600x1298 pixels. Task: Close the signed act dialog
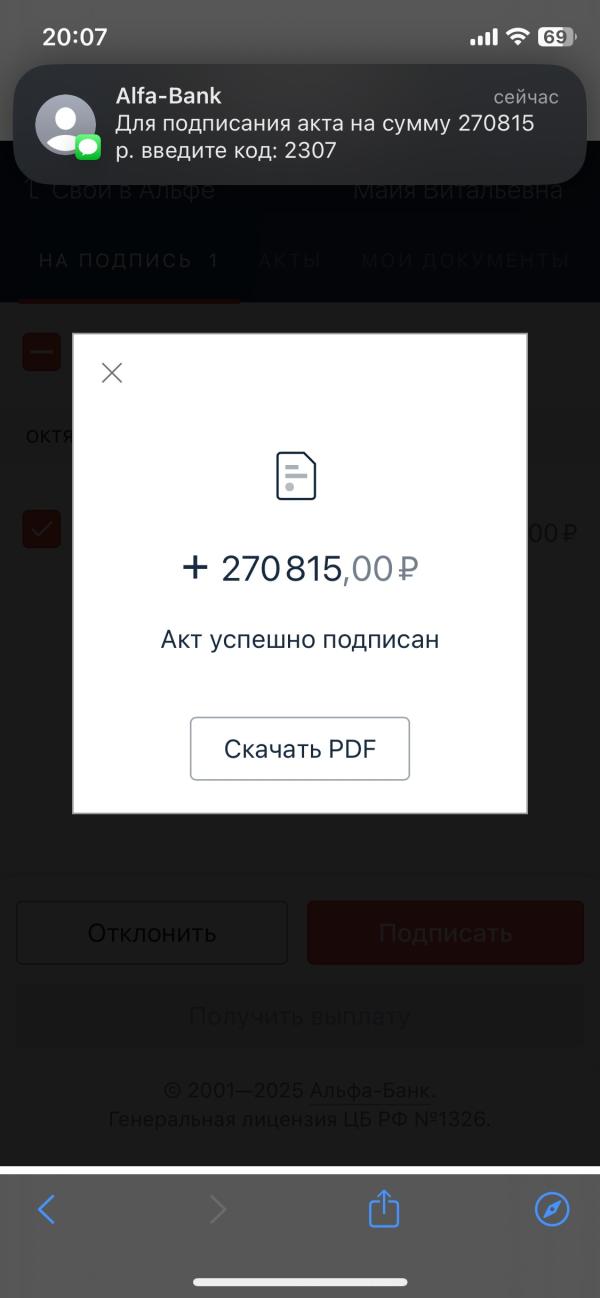click(112, 373)
